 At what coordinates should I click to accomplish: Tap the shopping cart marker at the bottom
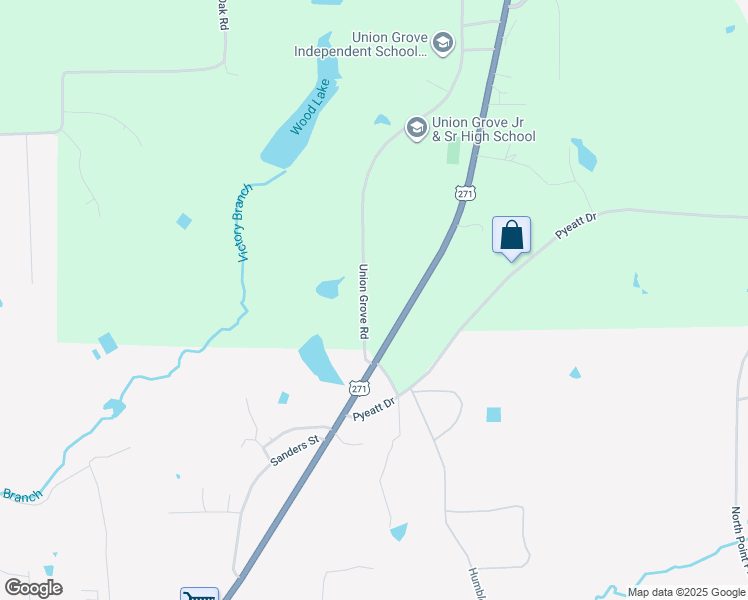(x=200, y=595)
